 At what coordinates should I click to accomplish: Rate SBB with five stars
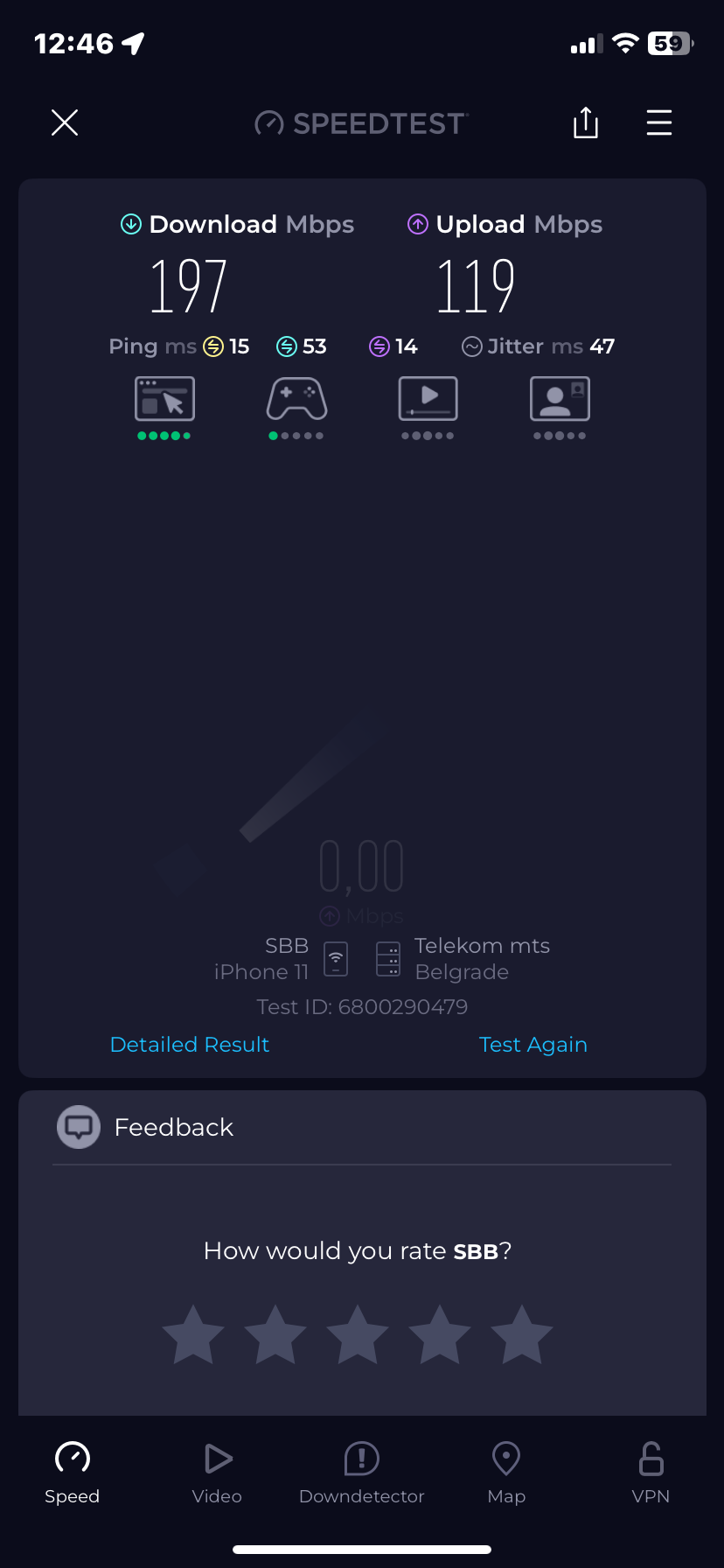pyautogui.click(x=522, y=1334)
